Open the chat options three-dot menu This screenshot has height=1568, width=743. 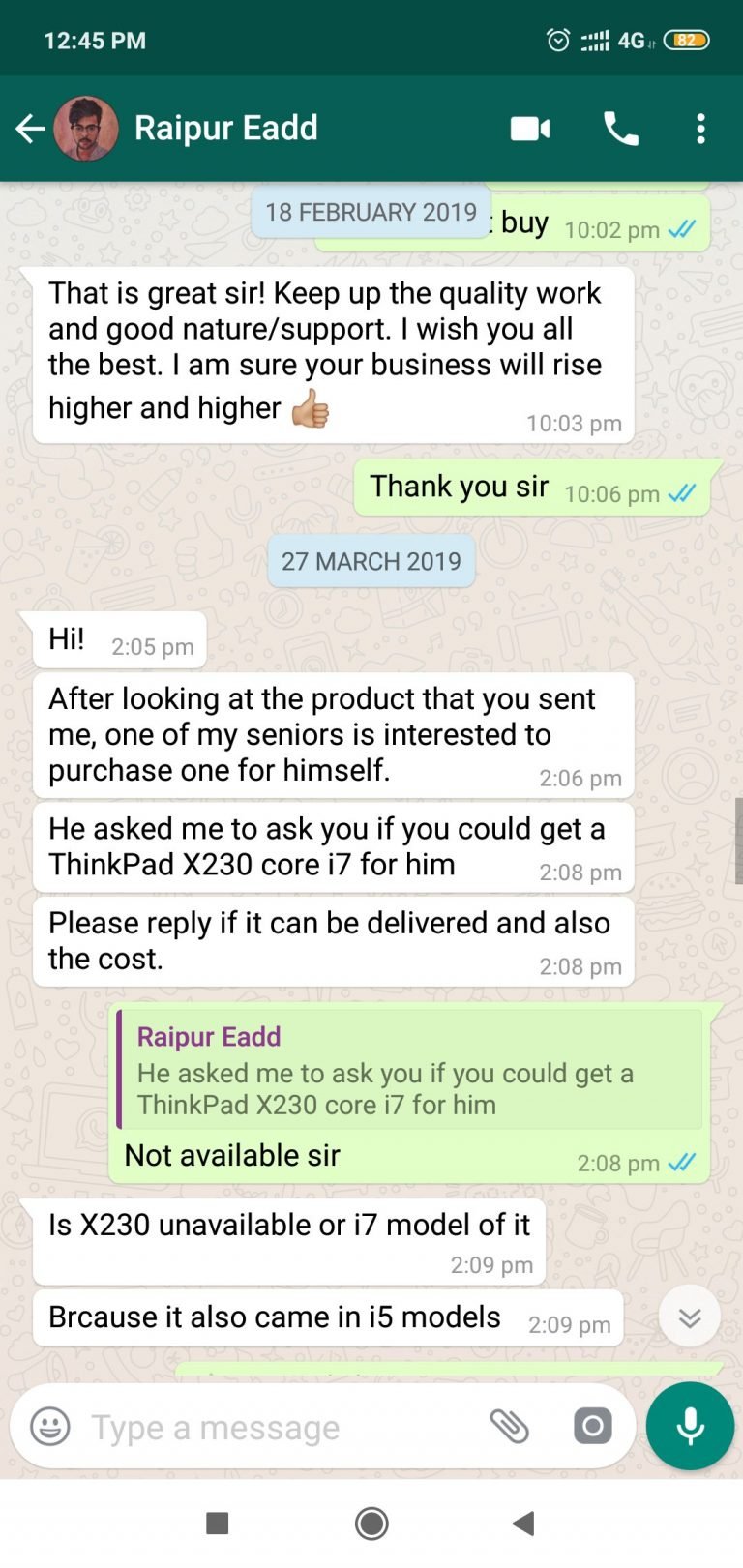click(700, 127)
